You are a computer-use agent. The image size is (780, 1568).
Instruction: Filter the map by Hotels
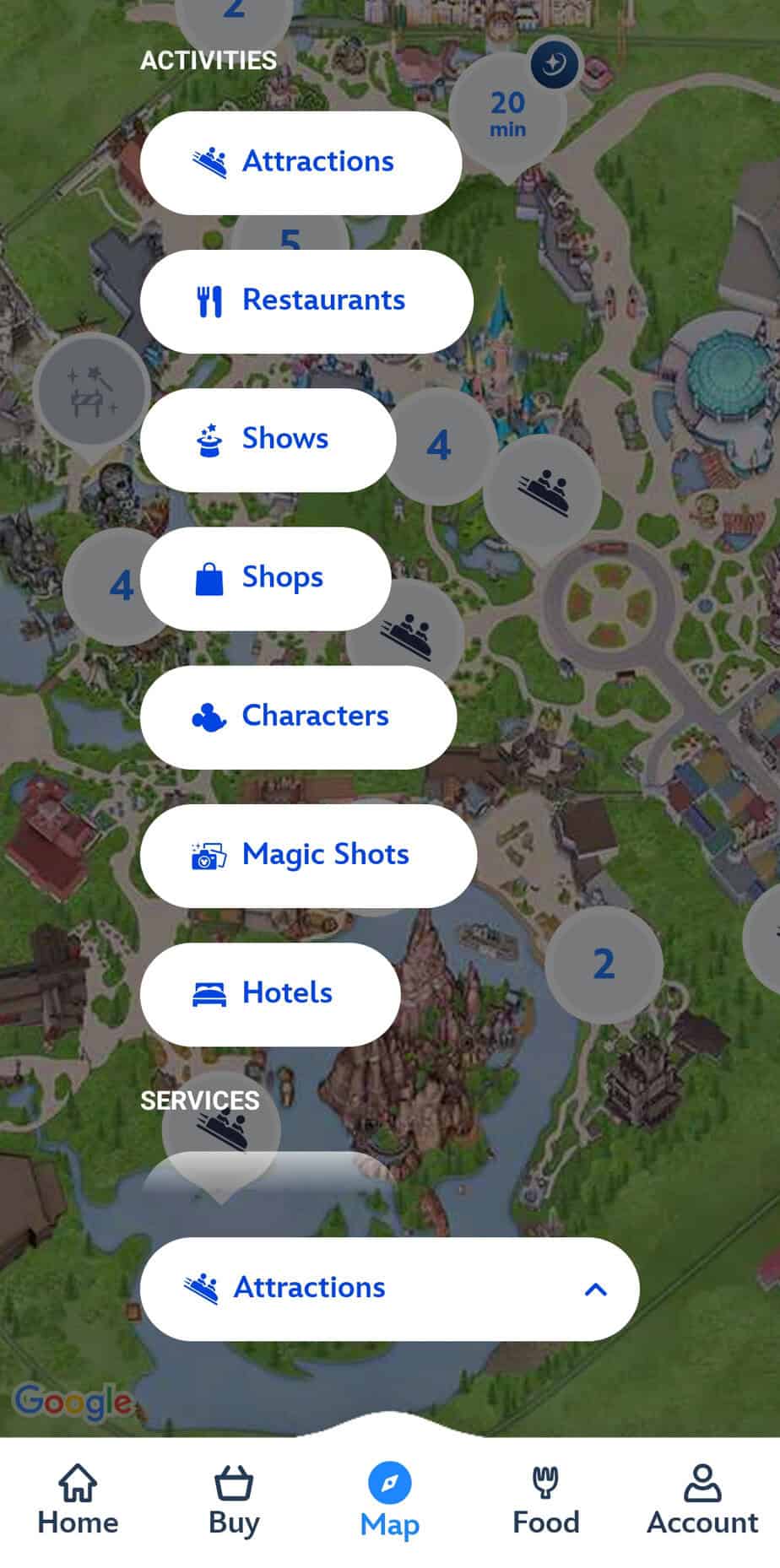click(269, 993)
